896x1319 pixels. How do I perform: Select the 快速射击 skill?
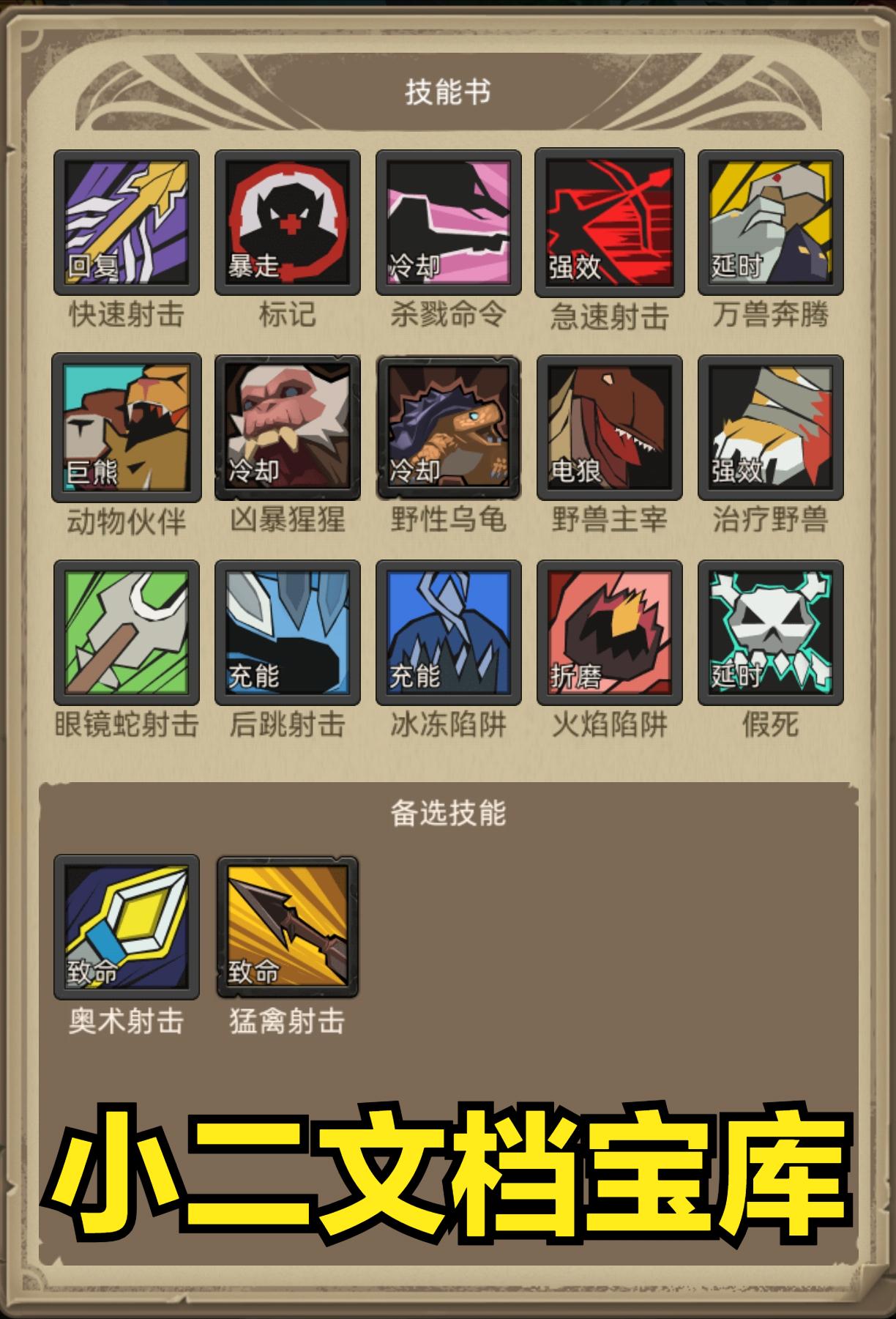126,223
